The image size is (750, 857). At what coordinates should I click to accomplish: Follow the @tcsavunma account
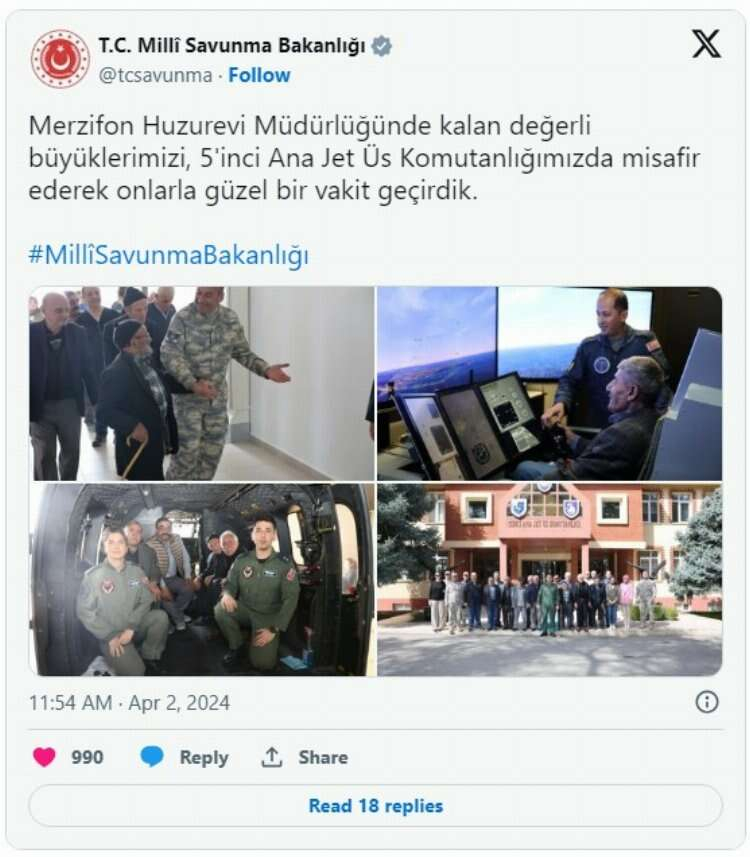pos(259,75)
